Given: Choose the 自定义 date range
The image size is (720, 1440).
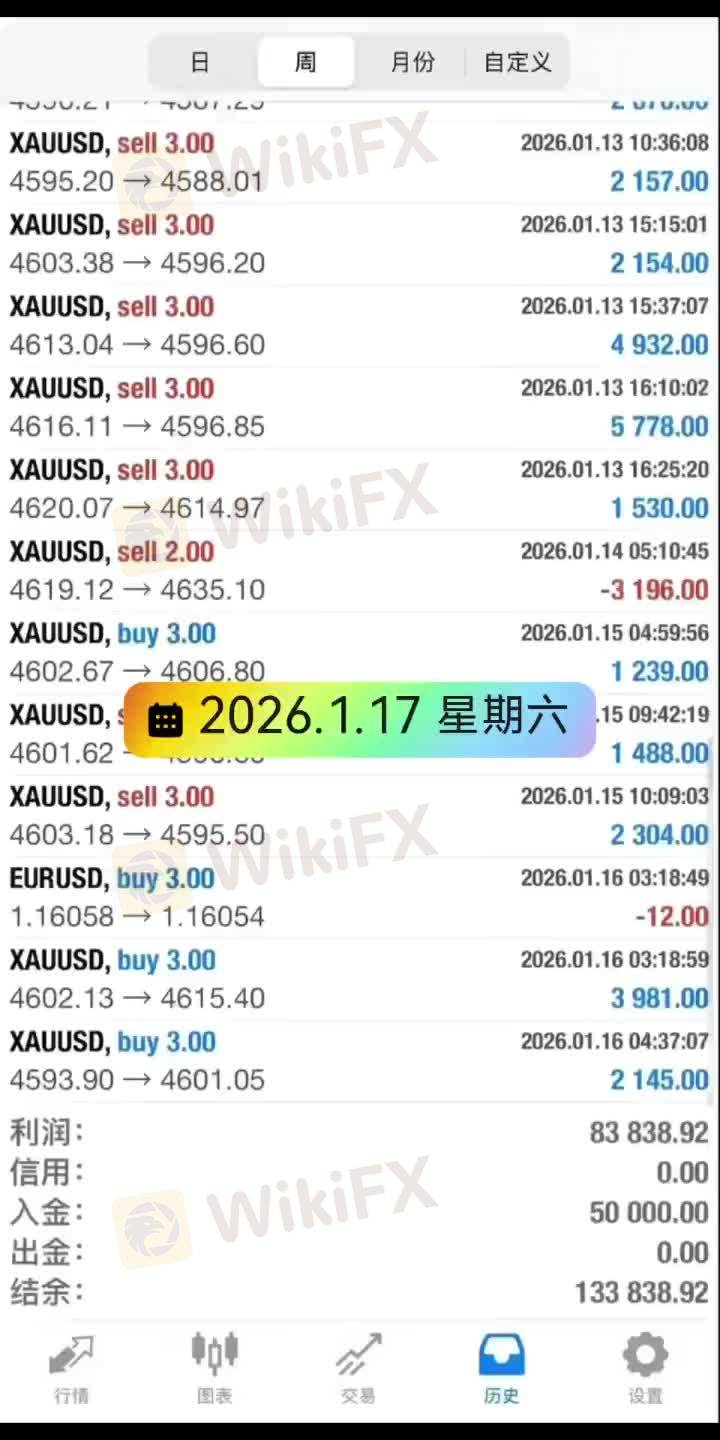Looking at the screenshot, I should coord(517,62).
